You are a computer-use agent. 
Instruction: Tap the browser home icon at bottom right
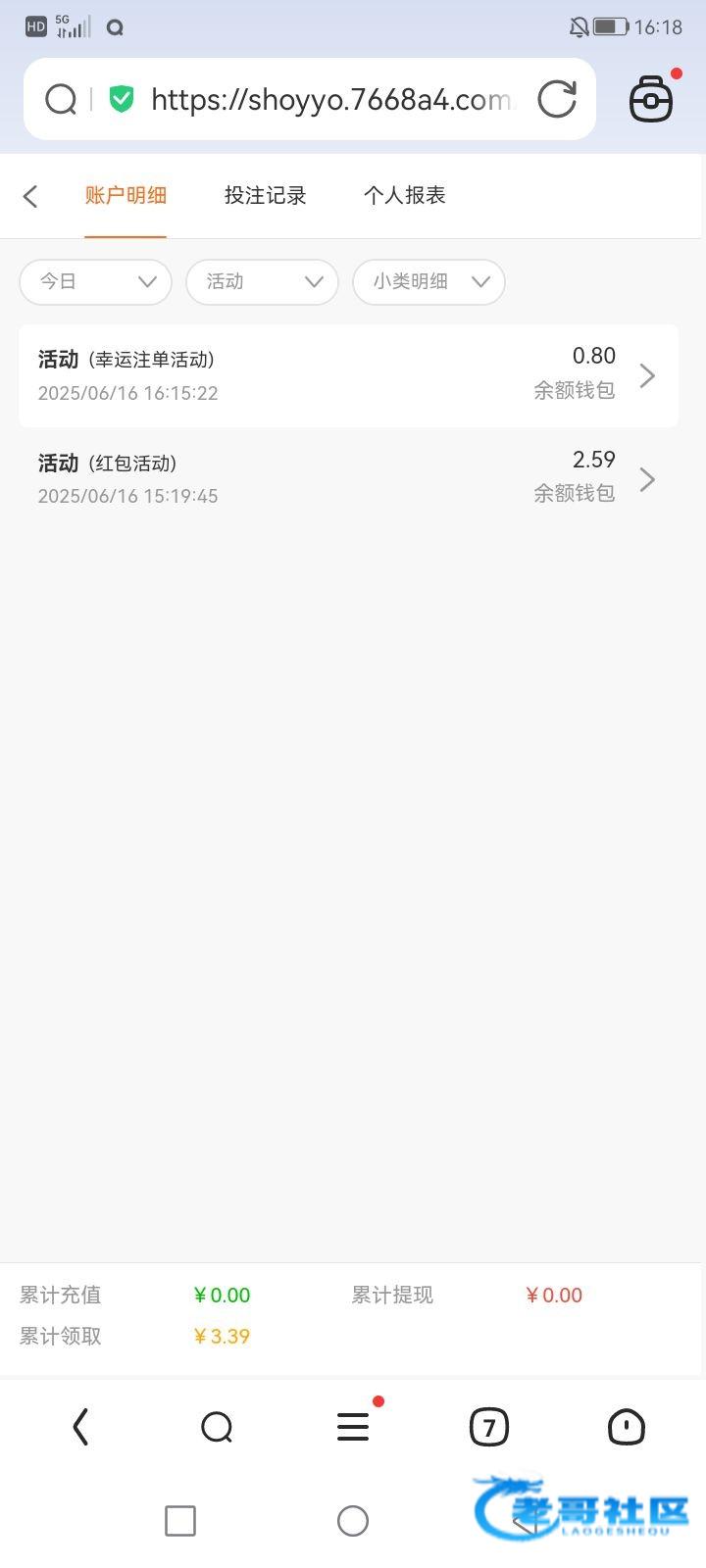(626, 1427)
